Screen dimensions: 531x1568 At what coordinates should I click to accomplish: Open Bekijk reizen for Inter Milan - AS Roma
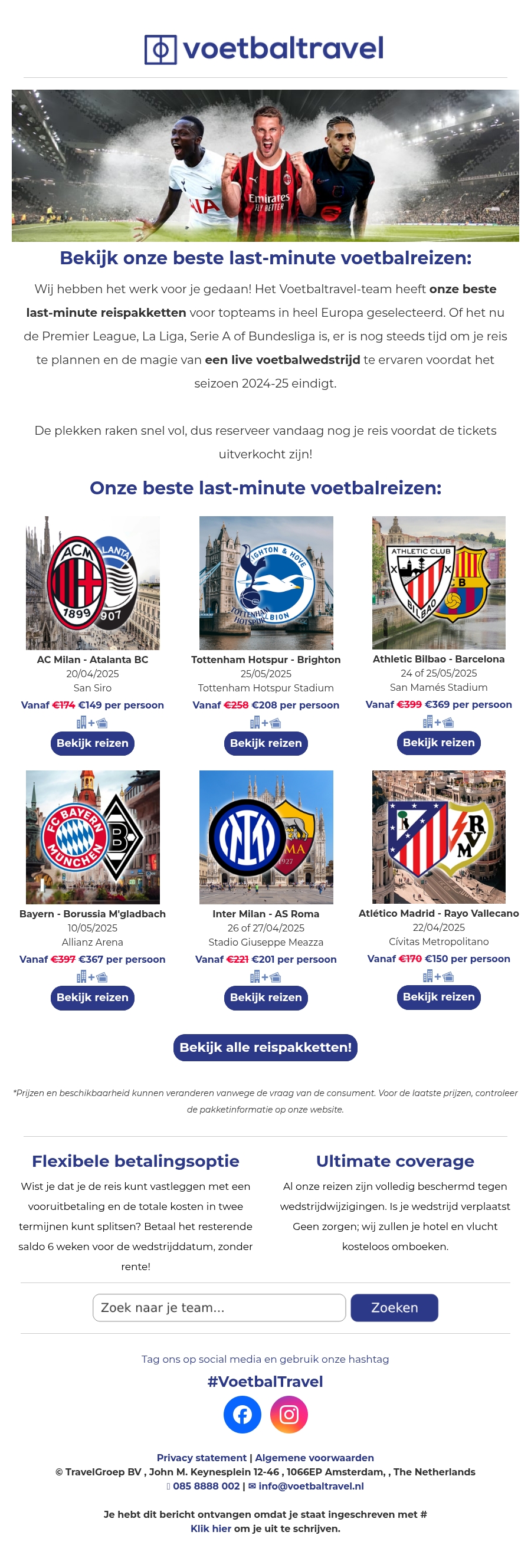265,998
